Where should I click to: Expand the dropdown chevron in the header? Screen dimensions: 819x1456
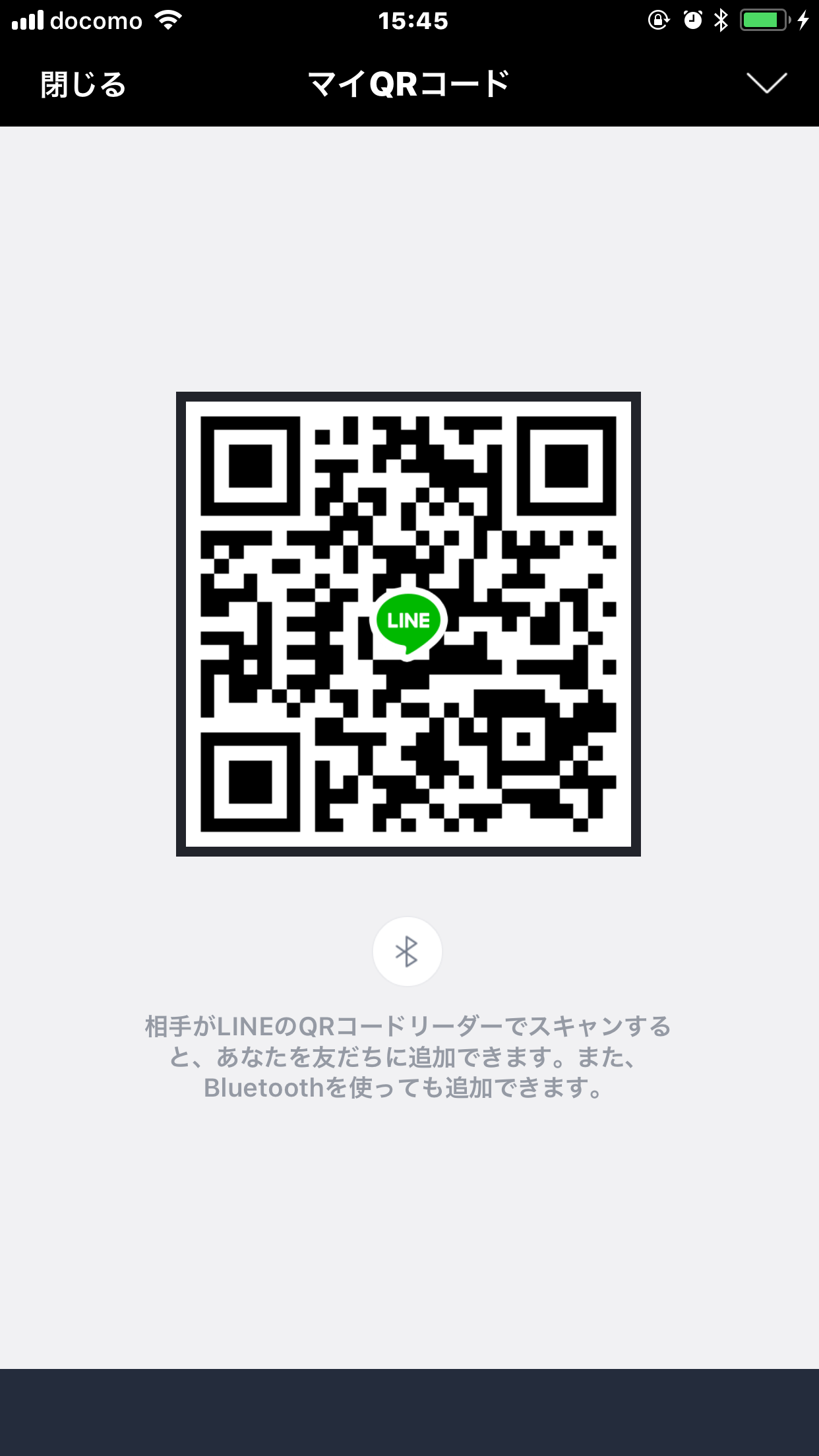766,83
